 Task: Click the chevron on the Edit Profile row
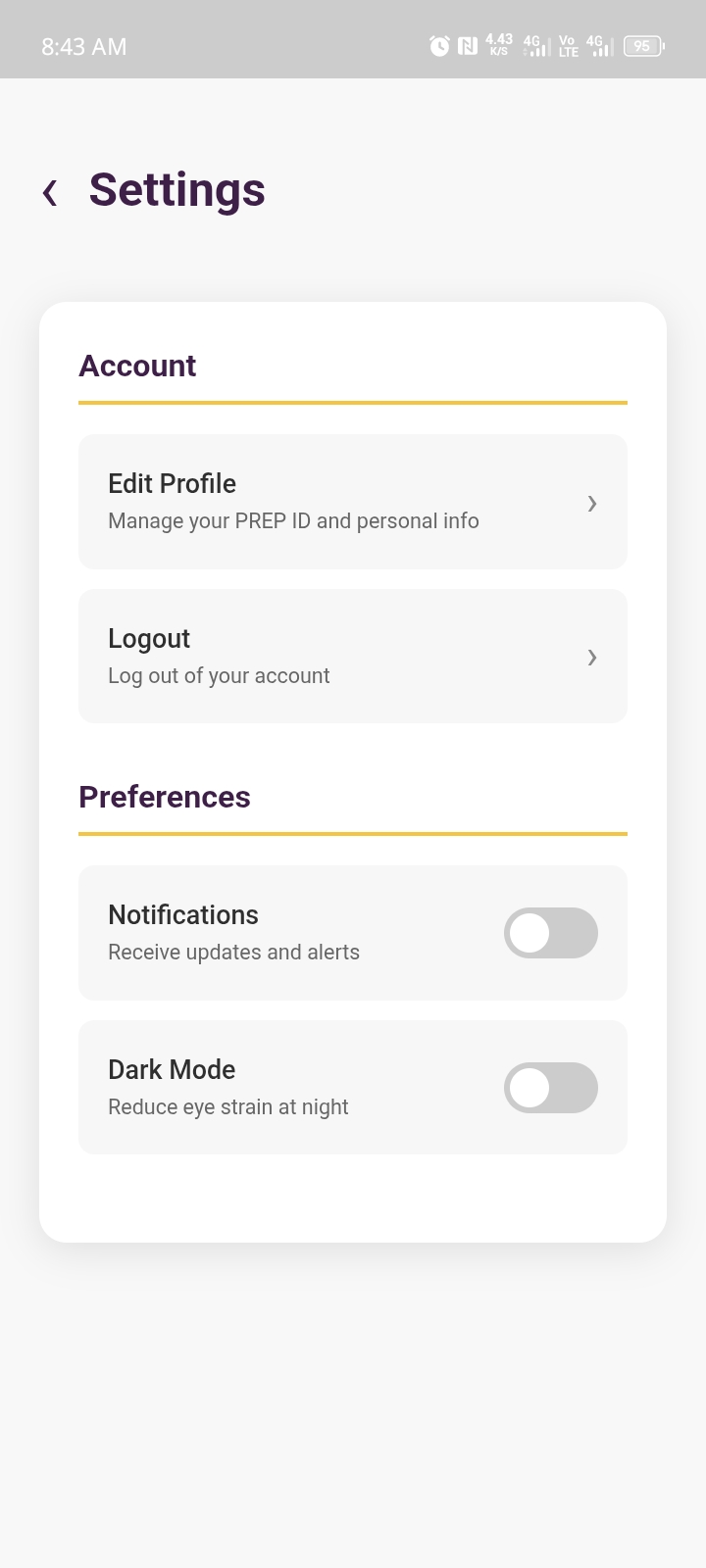tap(592, 503)
